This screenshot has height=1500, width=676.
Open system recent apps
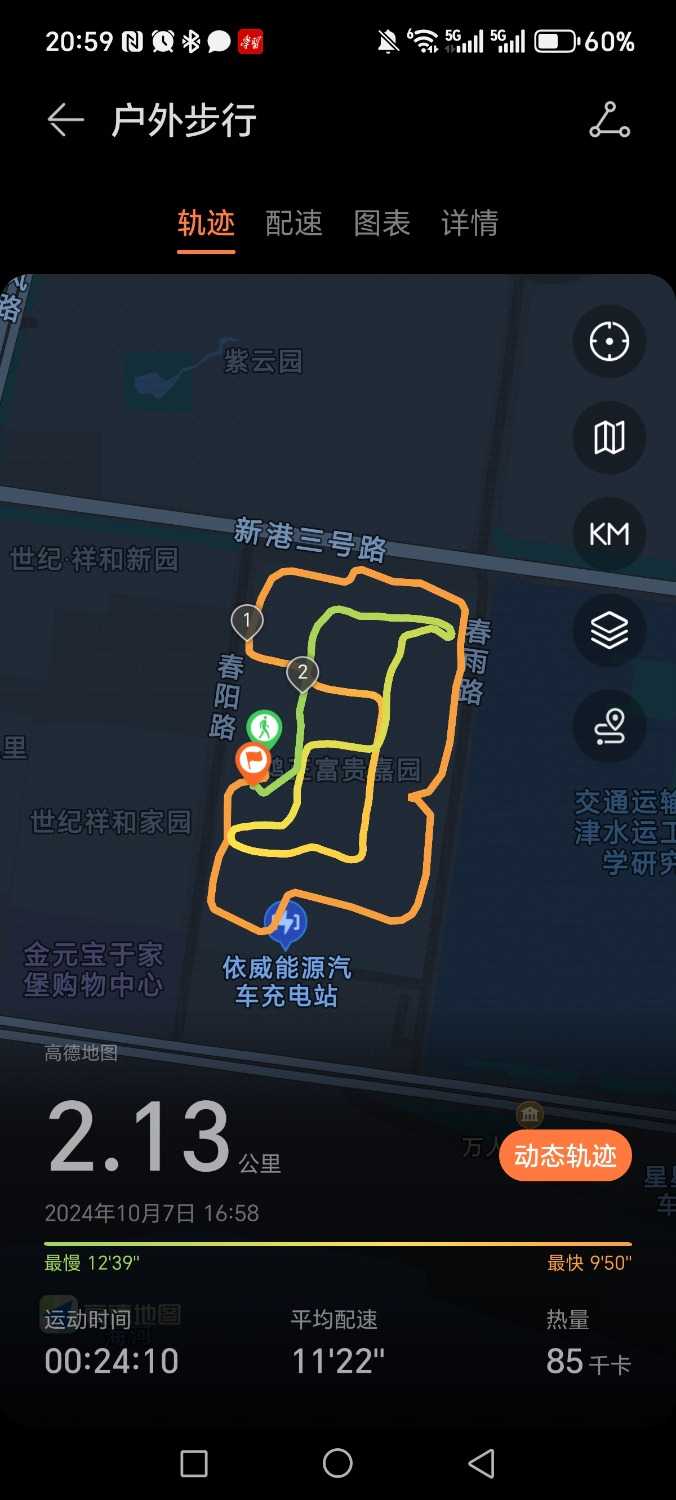coord(194,1464)
